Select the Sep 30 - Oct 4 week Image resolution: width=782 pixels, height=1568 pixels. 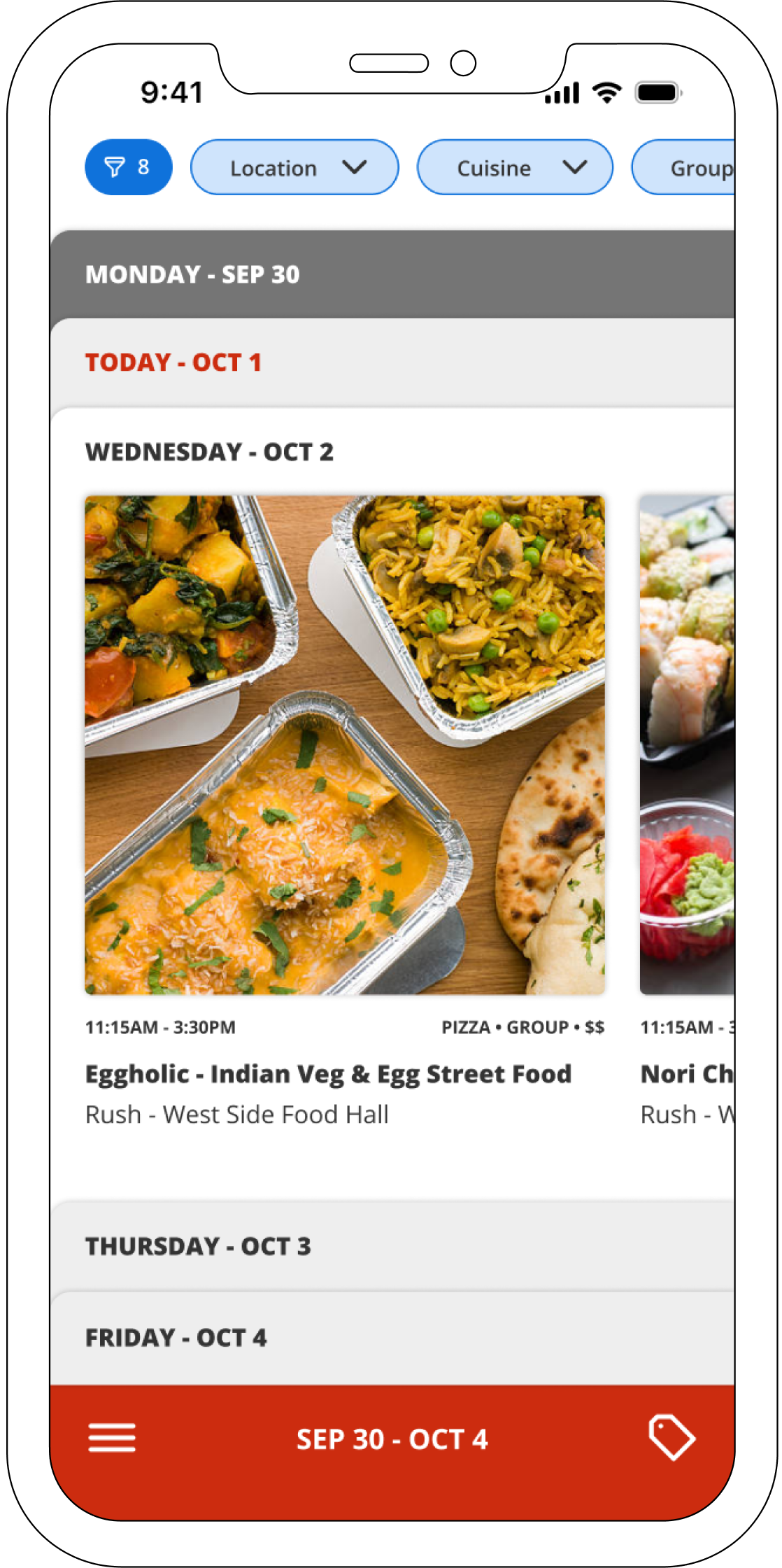pyautogui.click(x=392, y=1439)
